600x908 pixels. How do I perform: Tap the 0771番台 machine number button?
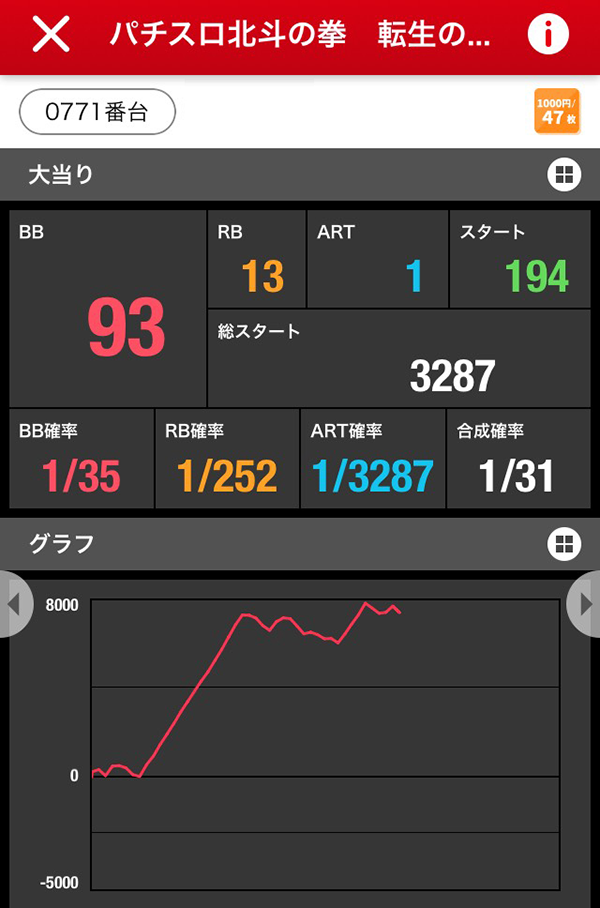click(97, 112)
